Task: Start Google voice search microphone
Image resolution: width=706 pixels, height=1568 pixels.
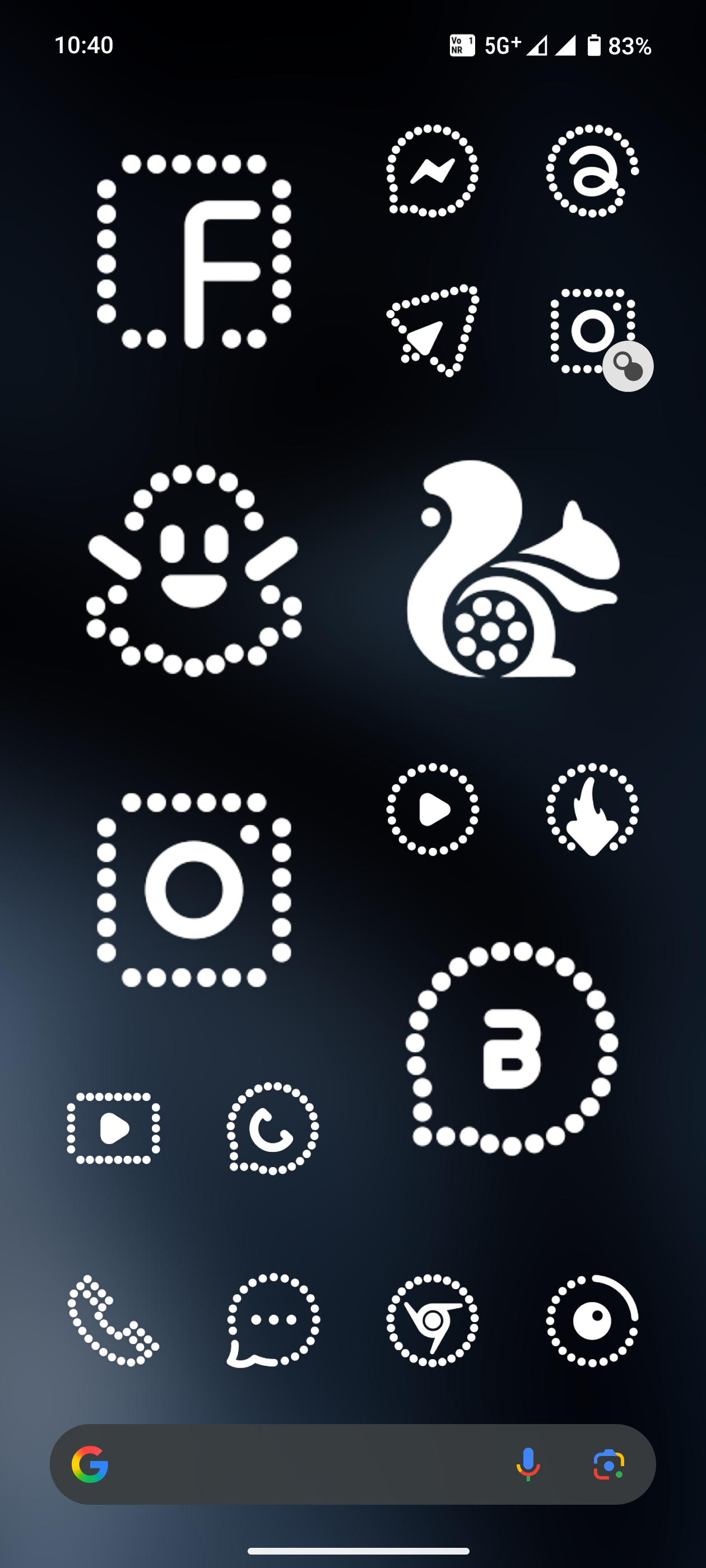Action: coord(528,1464)
